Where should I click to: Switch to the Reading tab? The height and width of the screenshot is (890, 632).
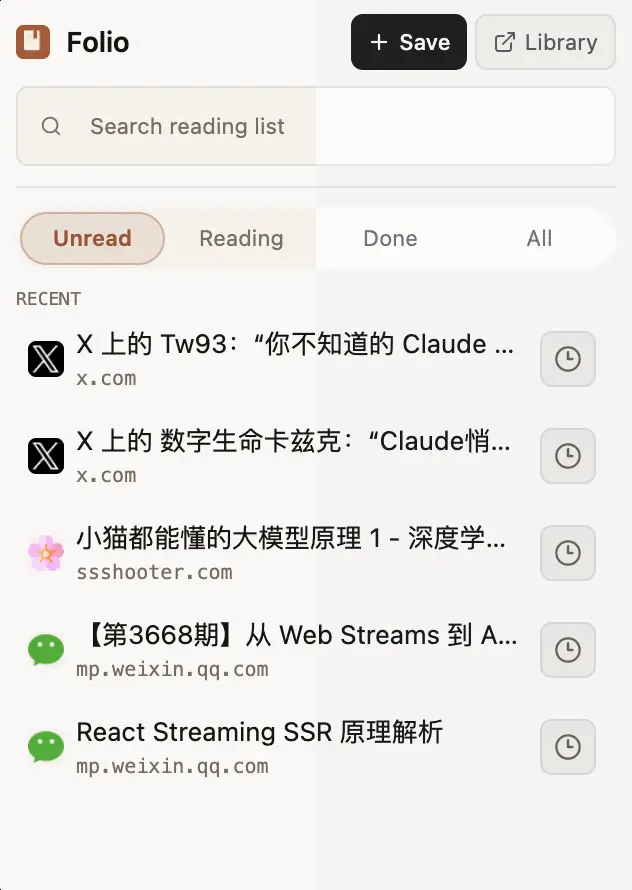coord(241,238)
